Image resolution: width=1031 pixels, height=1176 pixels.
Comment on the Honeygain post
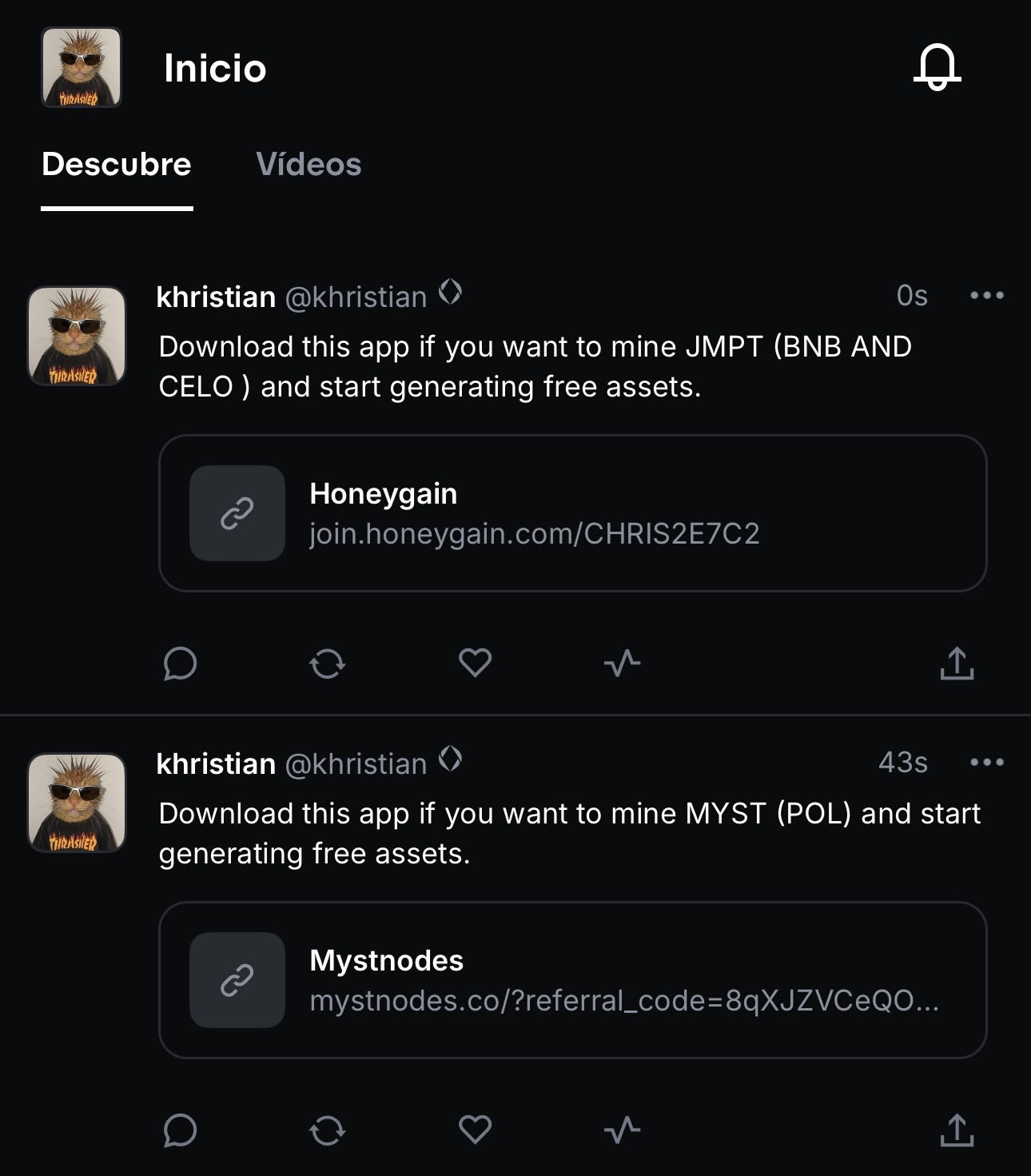pos(180,664)
